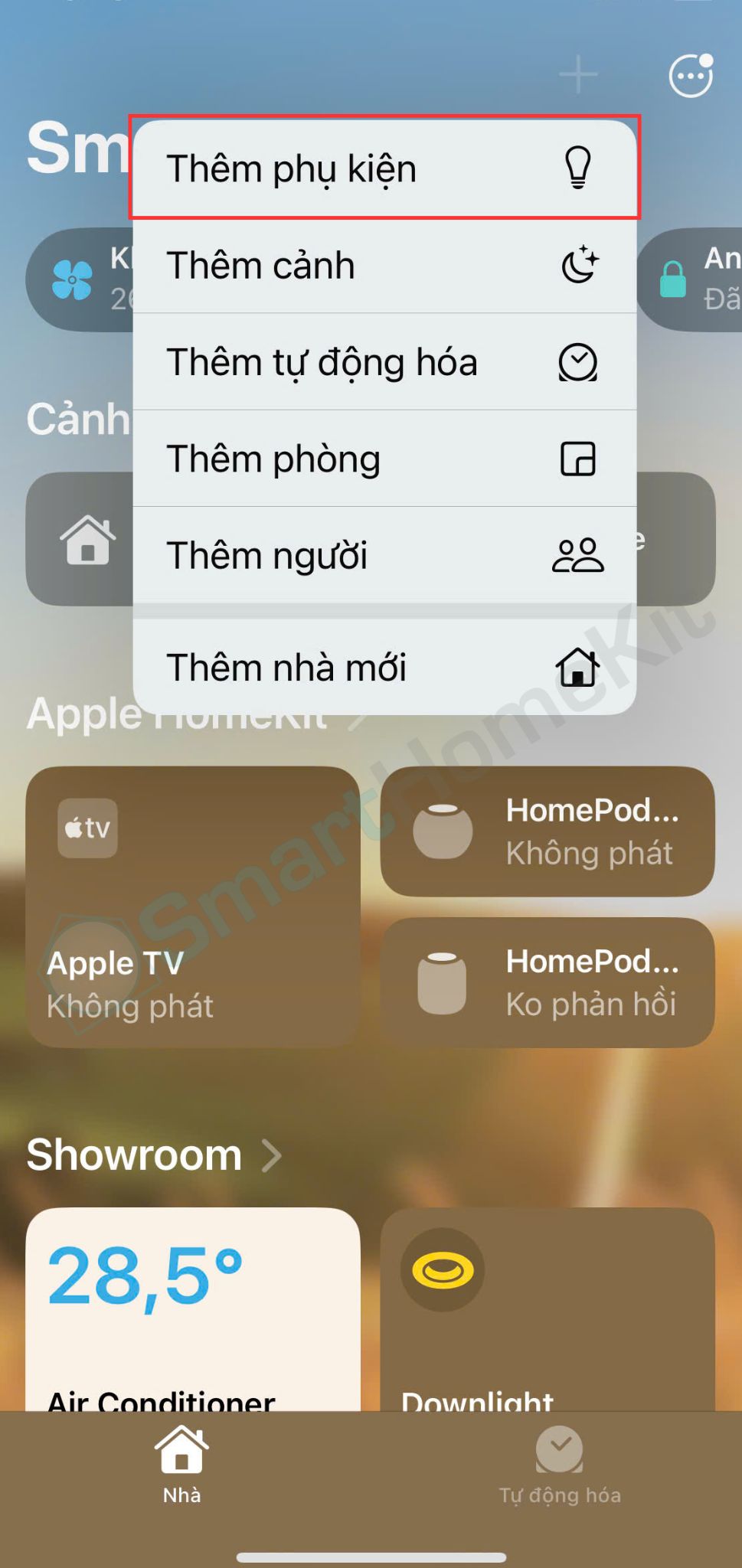The image size is (742, 1568).
Task: Open the HomePod tile showing Không phát
Action: (x=547, y=831)
